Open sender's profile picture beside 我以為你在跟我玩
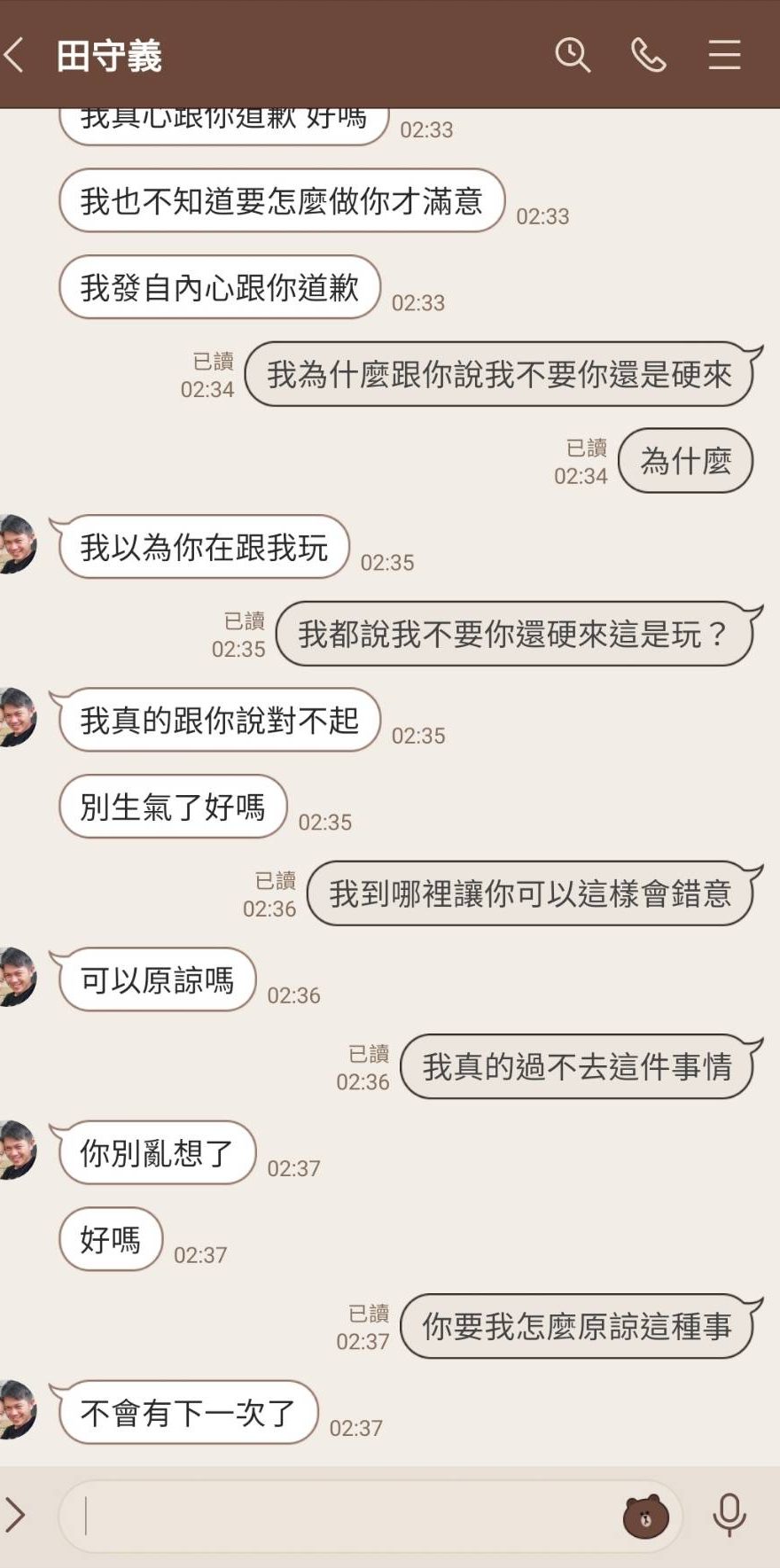This screenshot has height=1568, width=780. coord(17,543)
